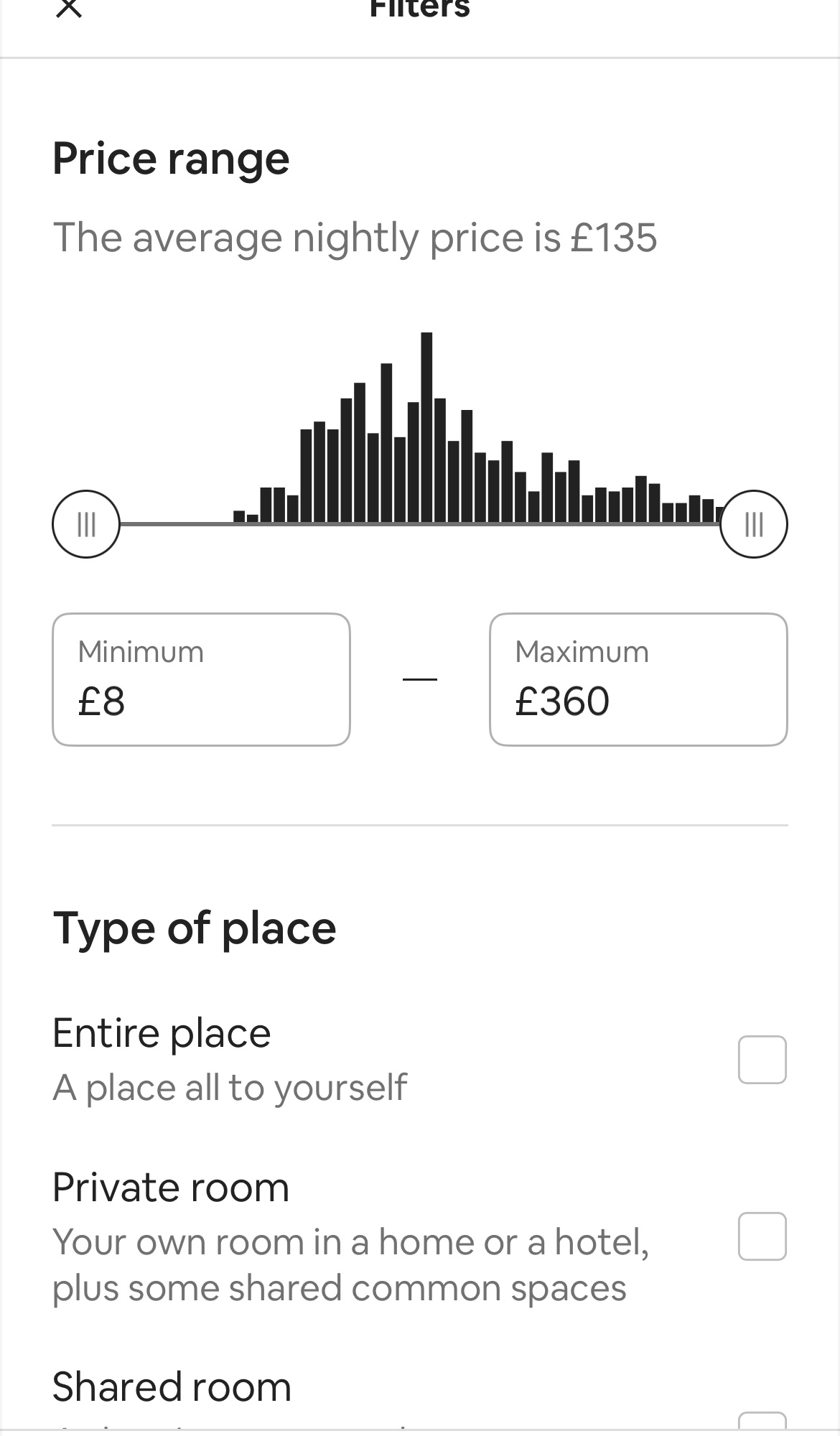Tap the maximum price slider handle
This screenshot has height=1436, width=840.
point(754,524)
